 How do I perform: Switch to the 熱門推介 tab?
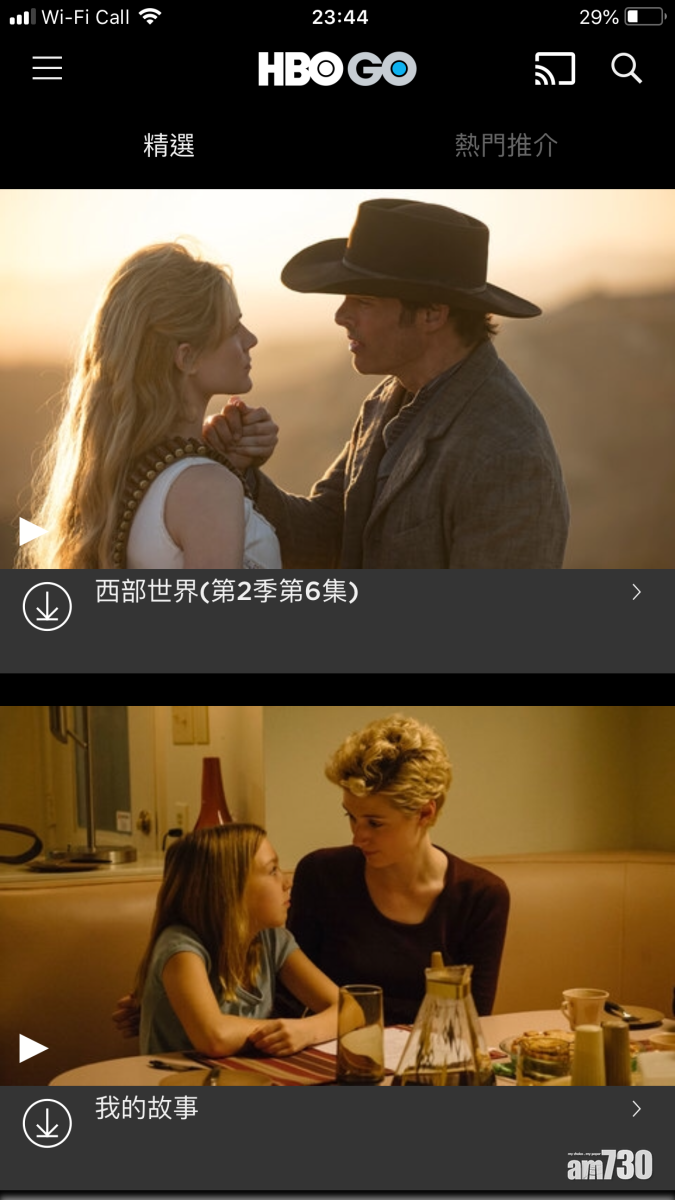click(x=506, y=146)
